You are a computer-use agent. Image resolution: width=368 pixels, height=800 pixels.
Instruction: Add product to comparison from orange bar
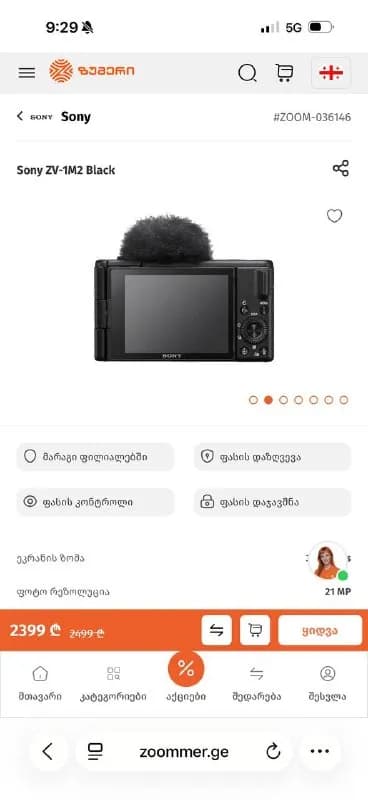[x=216, y=630]
